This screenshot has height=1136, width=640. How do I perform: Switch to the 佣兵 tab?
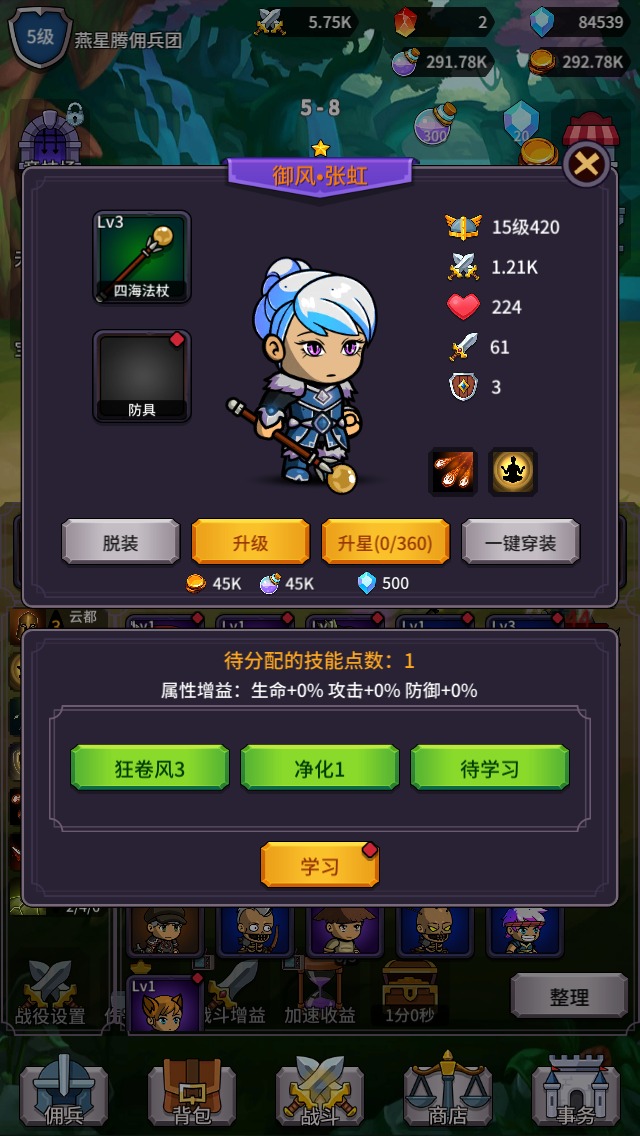(x=64, y=1093)
